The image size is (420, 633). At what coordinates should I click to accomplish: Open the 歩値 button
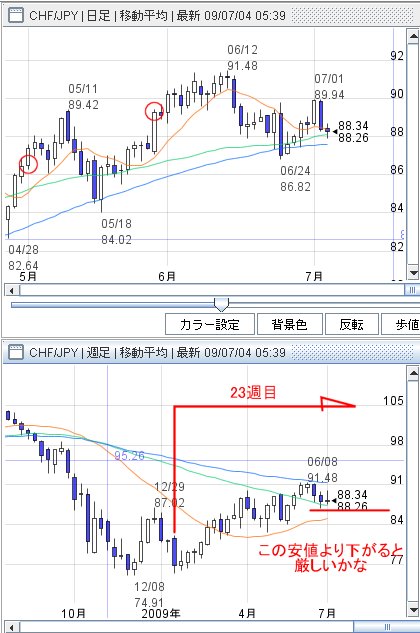[402, 324]
